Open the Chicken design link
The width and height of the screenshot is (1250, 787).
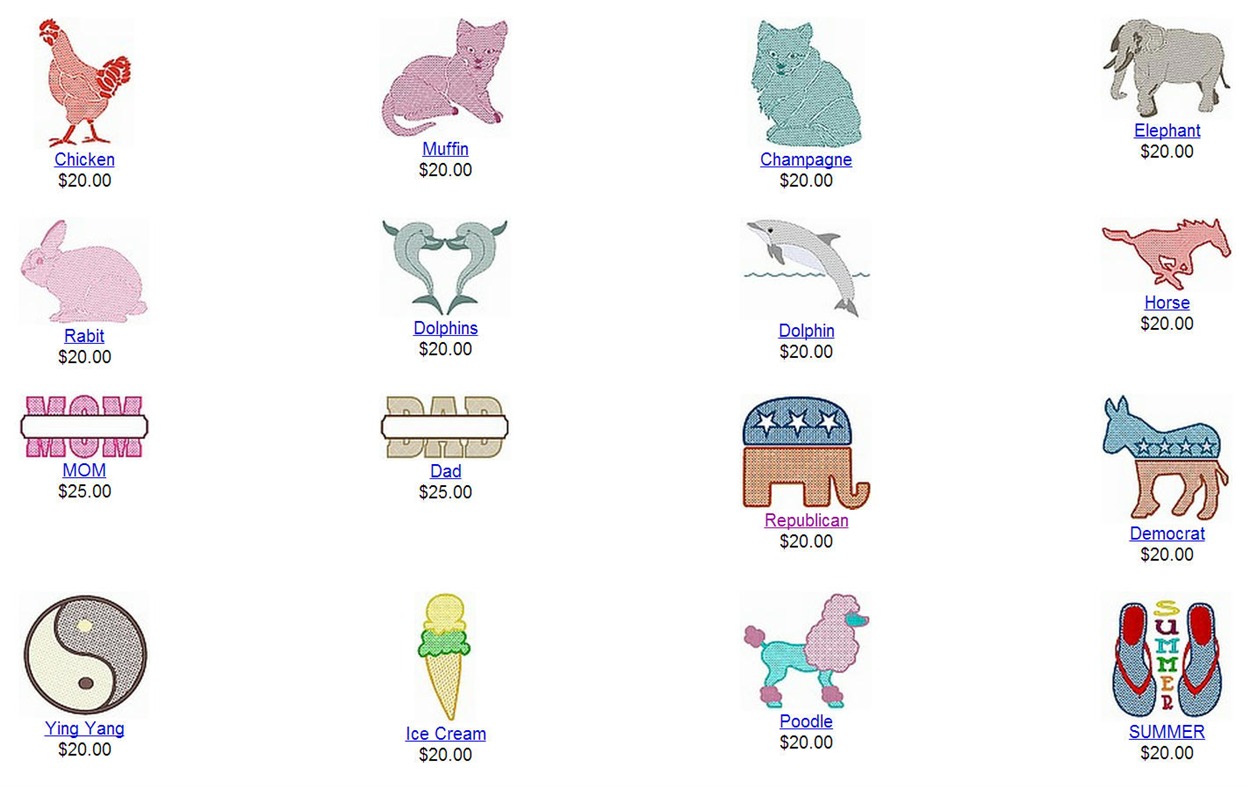click(x=84, y=160)
